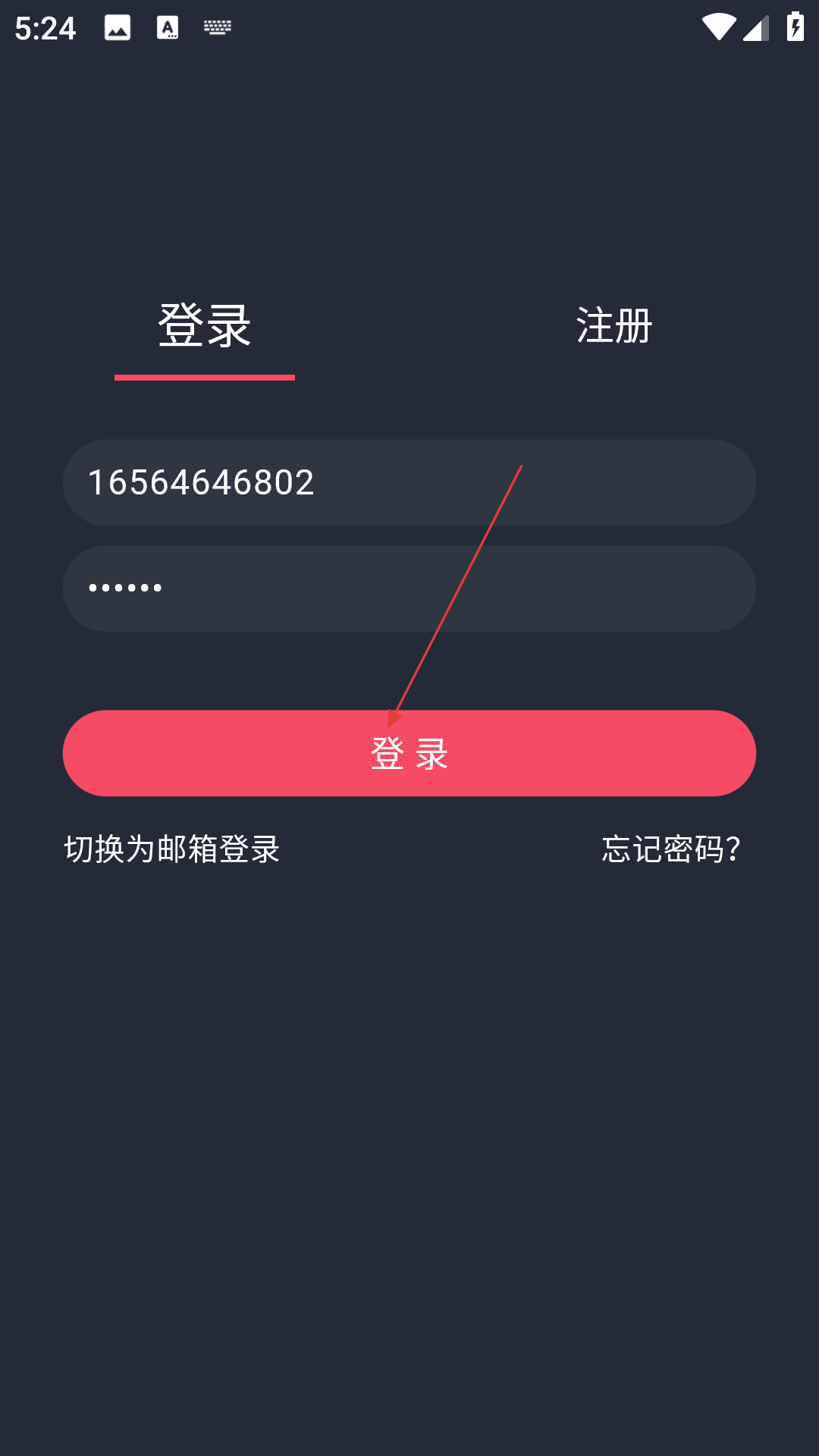The width and height of the screenshot is (819, 1456).
Task: Focus the password input field
Action: (409, 588)
